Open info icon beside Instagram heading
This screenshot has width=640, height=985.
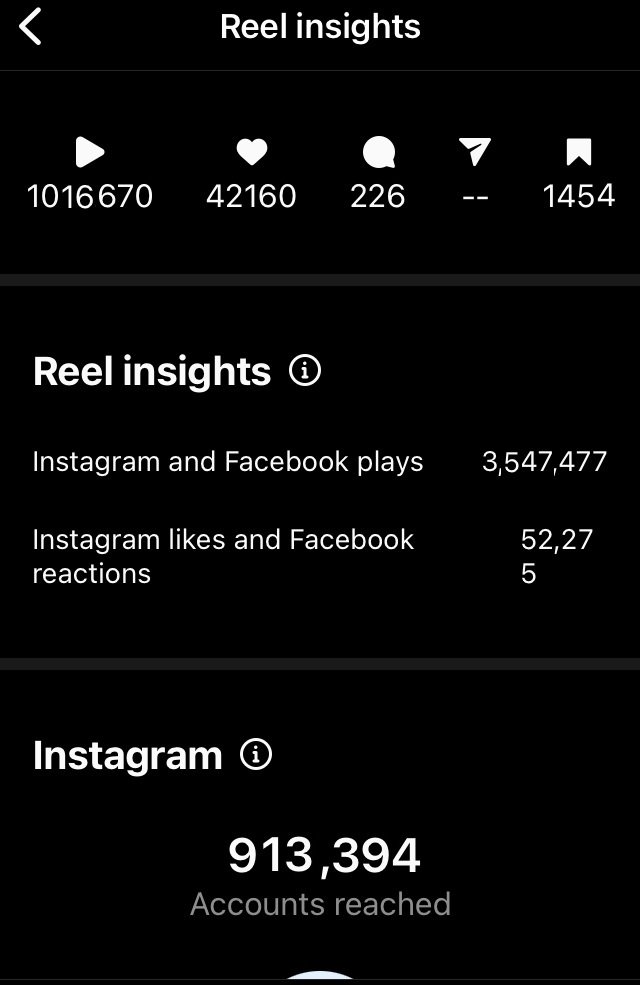pos(256,754)
